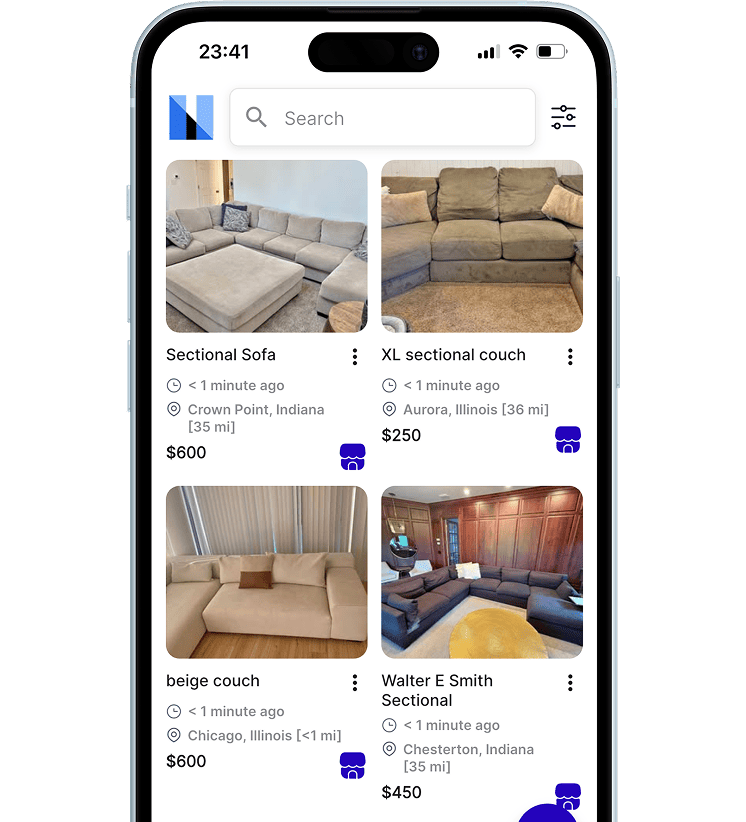Open more options for Sectional Sofa
Screen dimensions: 746x822
pos(355,357)
